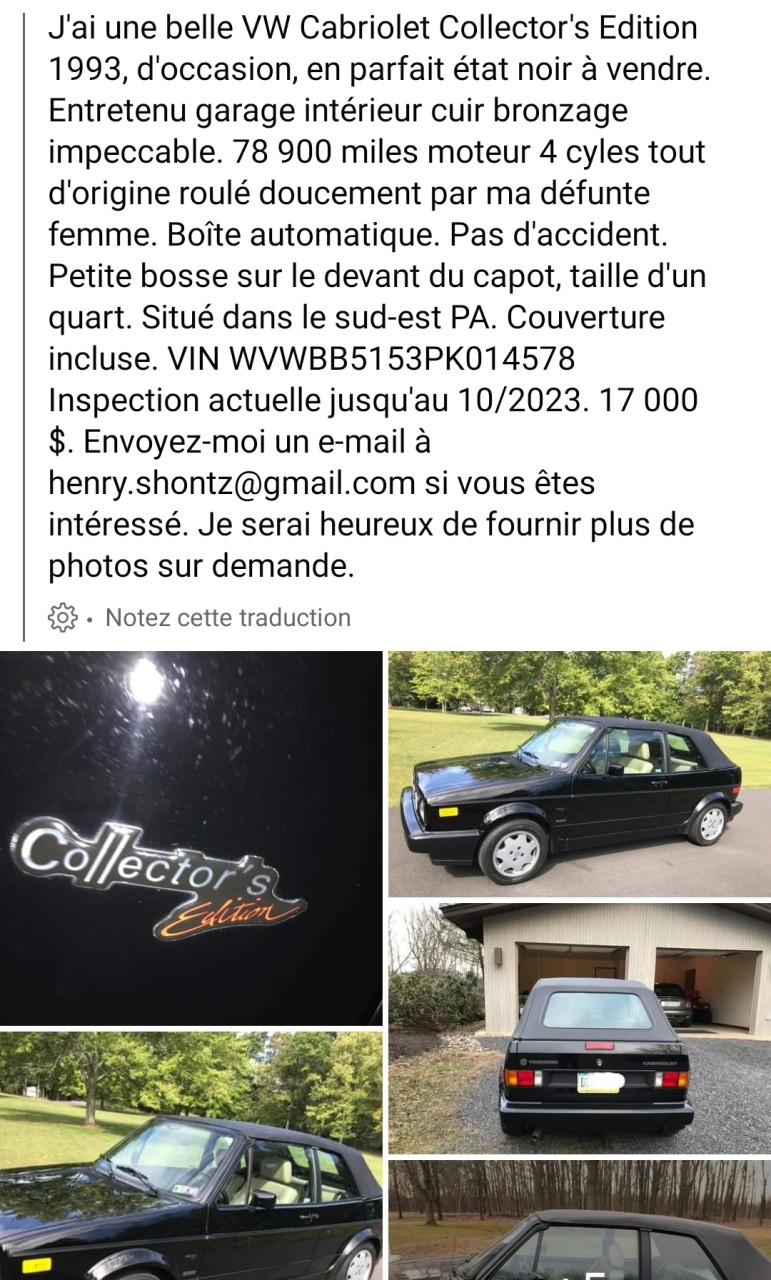The image size is (771, 1280).
Task: View the photo of the cabriolet on the driveway
Action: click(x=579, y=774)
